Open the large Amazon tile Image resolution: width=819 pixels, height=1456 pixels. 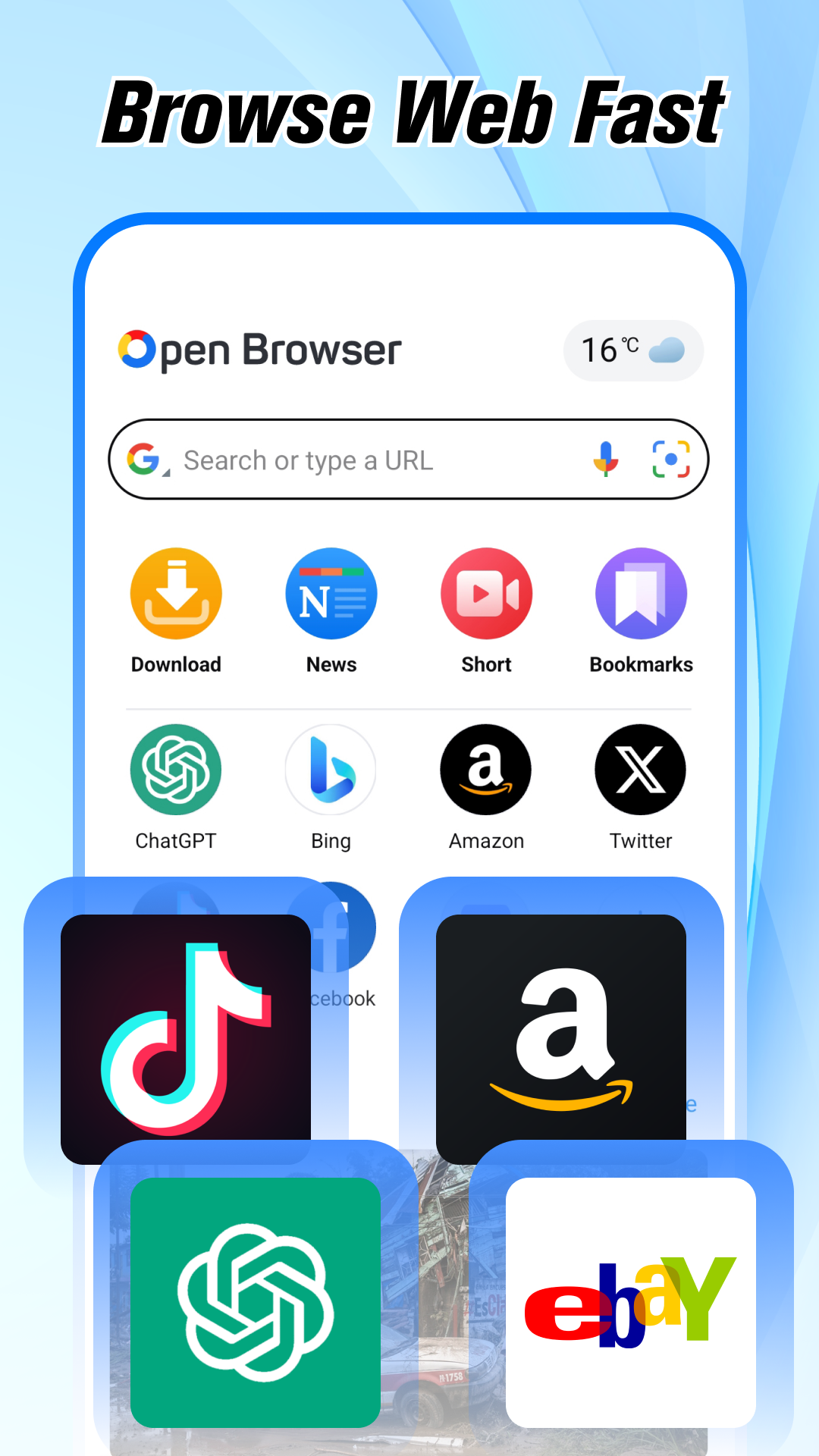[561, 1028]
